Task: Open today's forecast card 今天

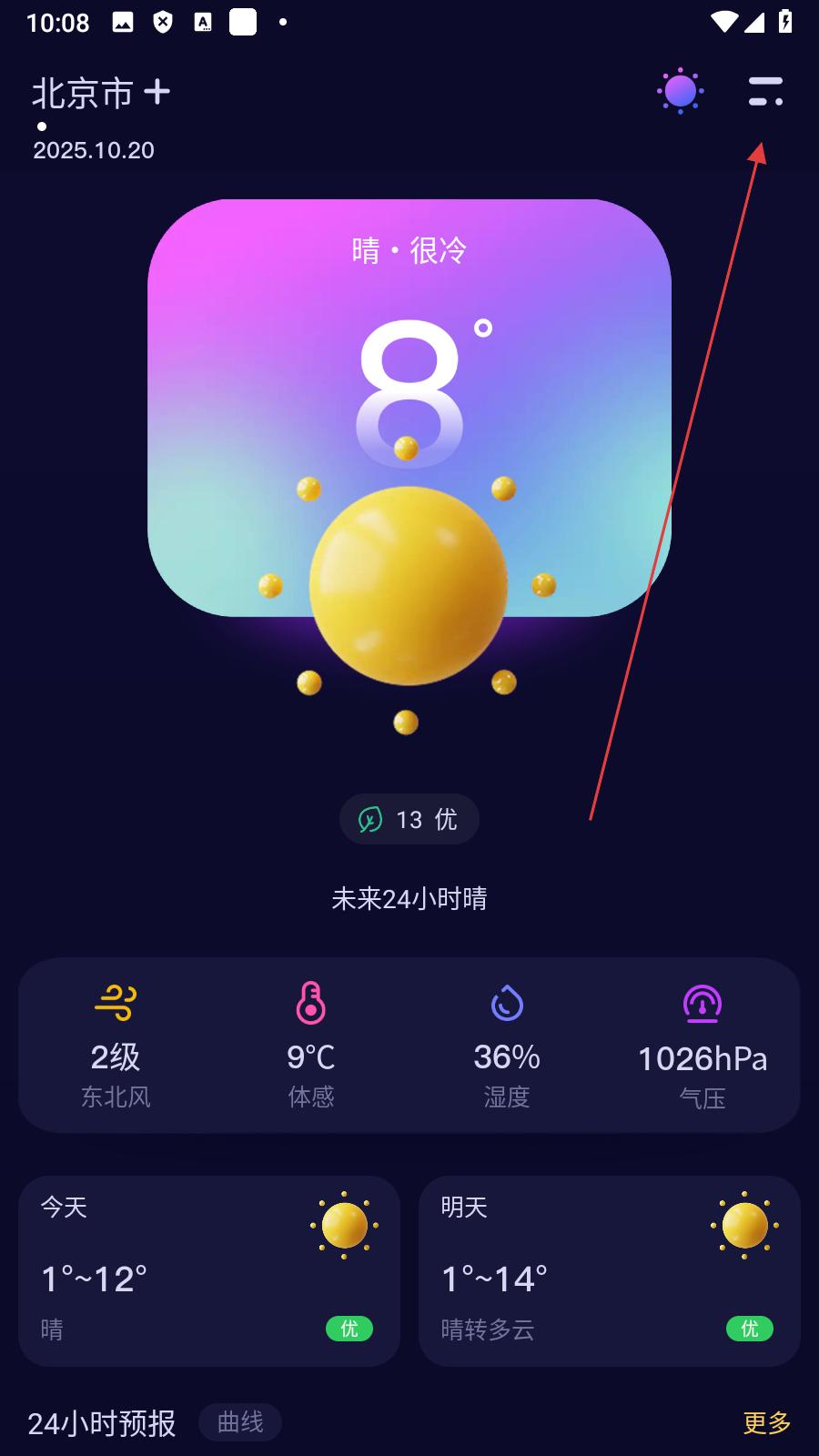Action: pyautogui.click(x=209, y=1270)
